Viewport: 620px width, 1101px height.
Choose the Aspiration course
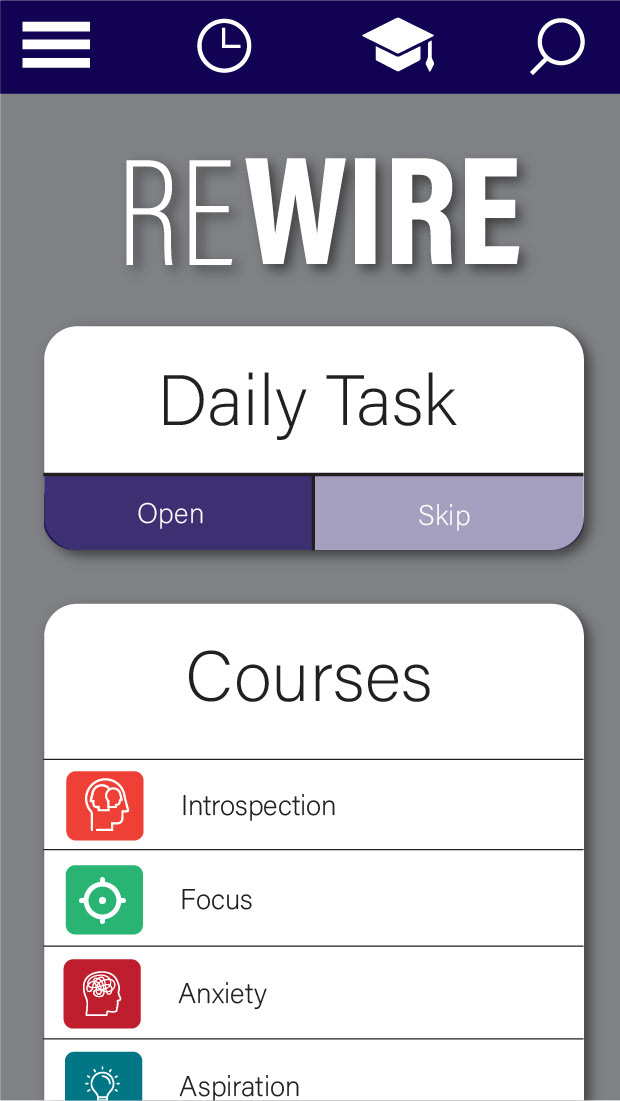coord(314,1070)
